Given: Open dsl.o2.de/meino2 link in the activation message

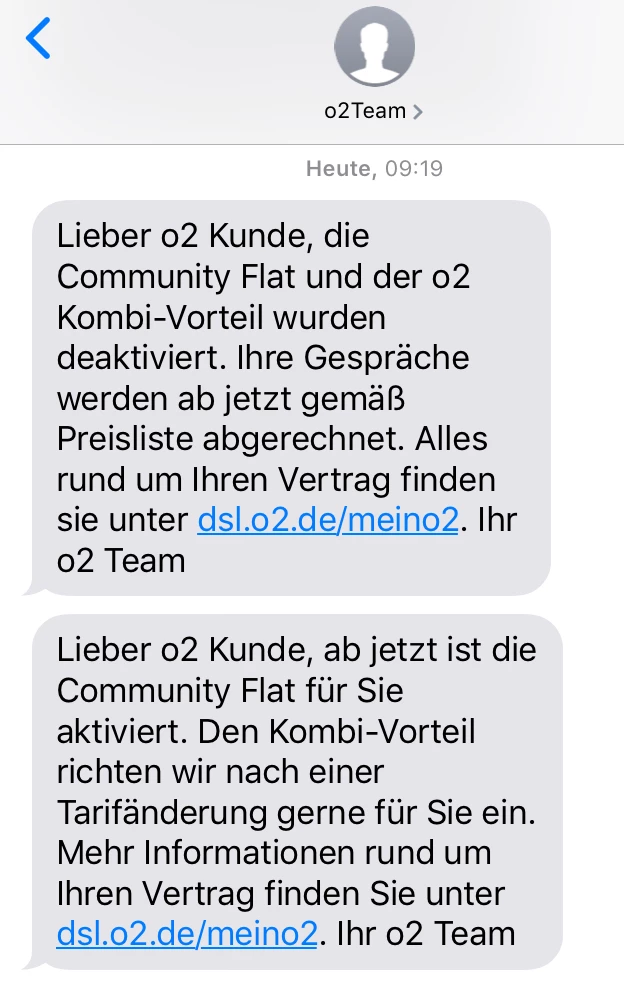Looking at the screenshot, I should pos(187,934).
